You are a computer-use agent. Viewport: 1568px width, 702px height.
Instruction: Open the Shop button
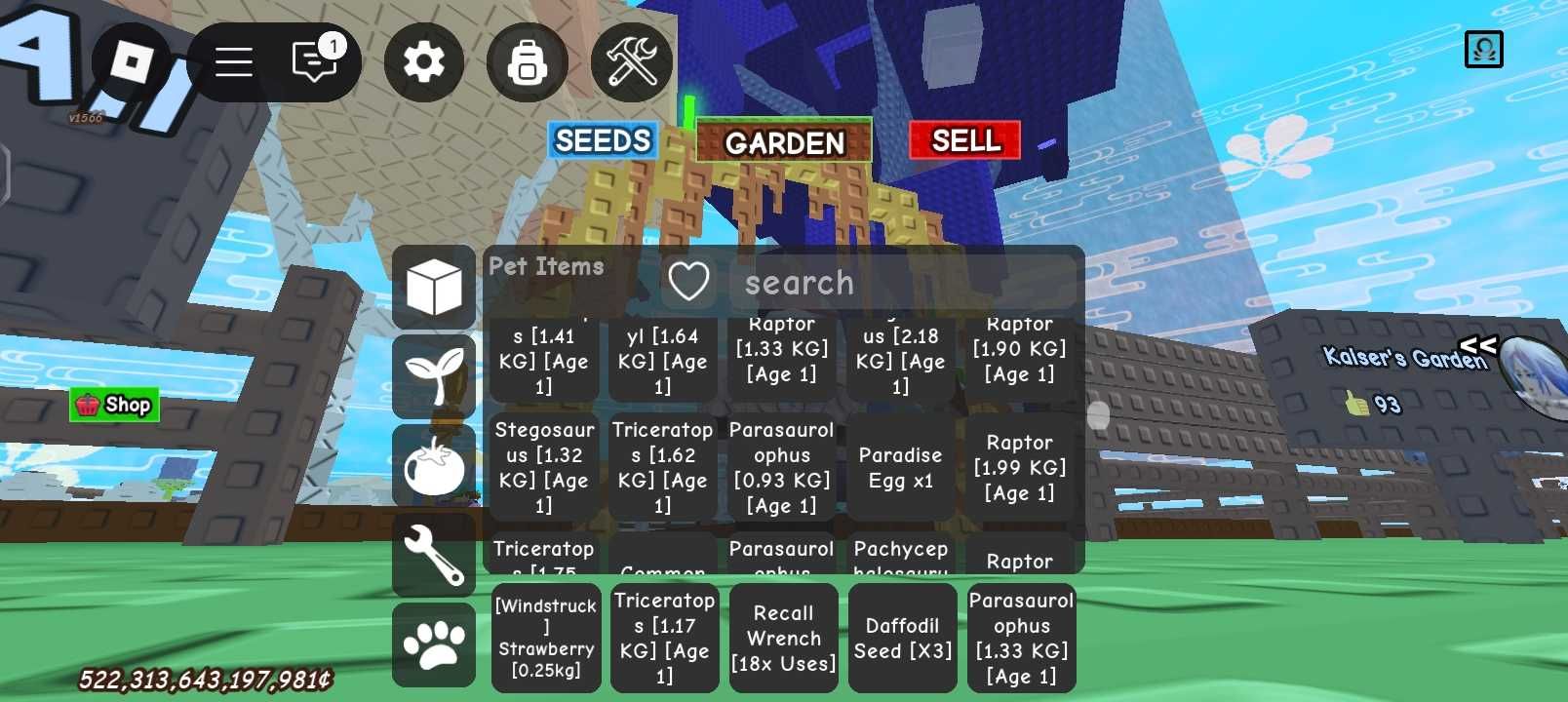click(115, 405)
